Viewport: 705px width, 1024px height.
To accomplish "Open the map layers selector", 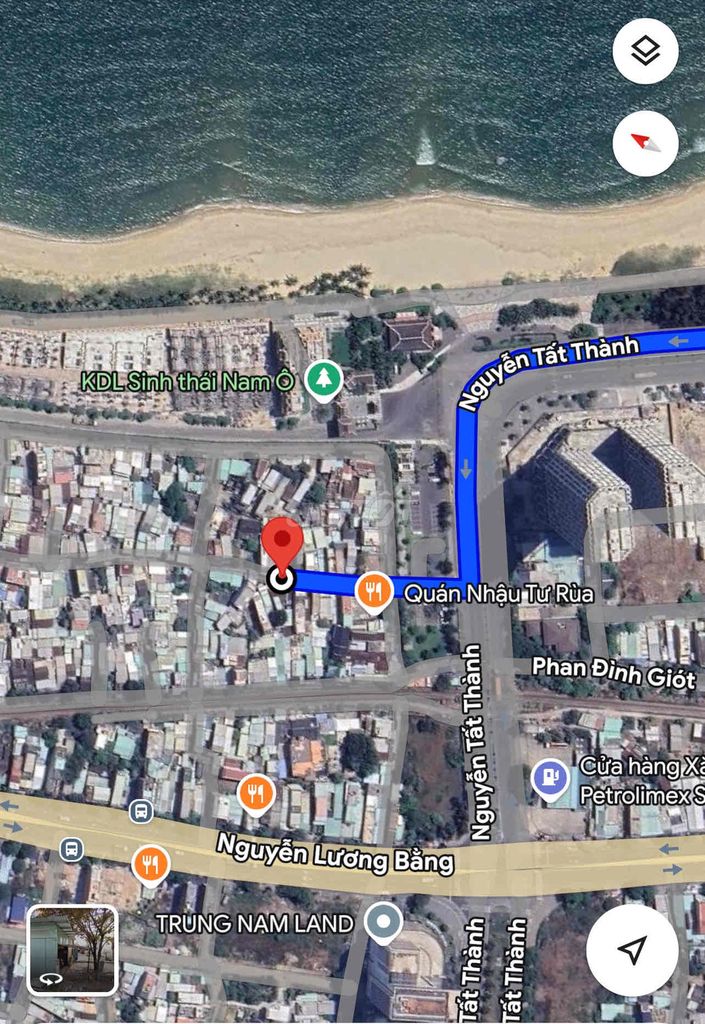I will tap(645, 51).
